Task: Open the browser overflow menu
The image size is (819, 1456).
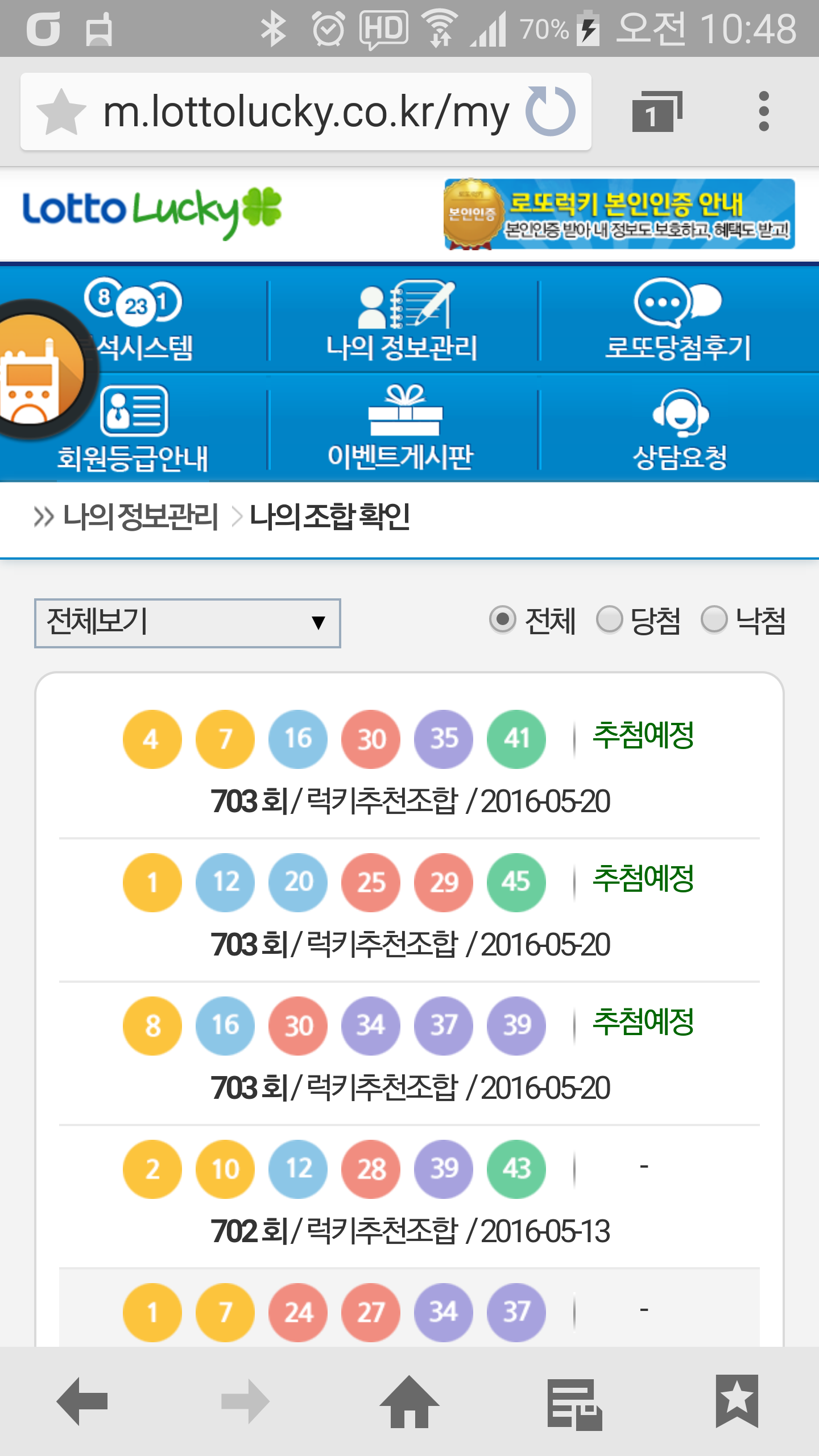Action: tap(764, 111)
